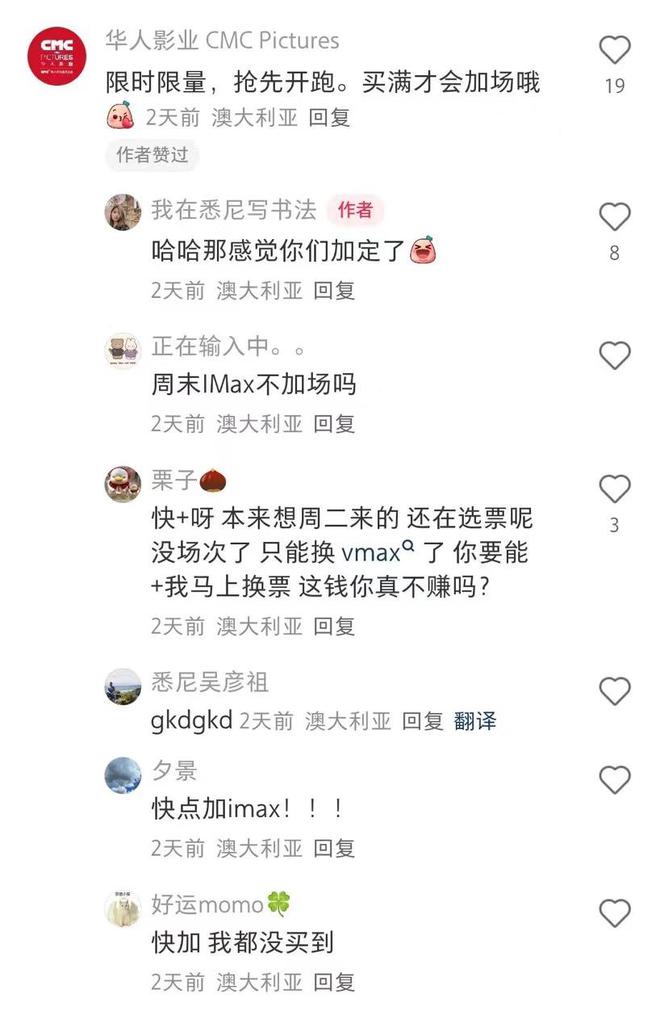Like the comment by 好运momo
Image resolution: width=660 pixels, height=1011 pixels.
614,913
